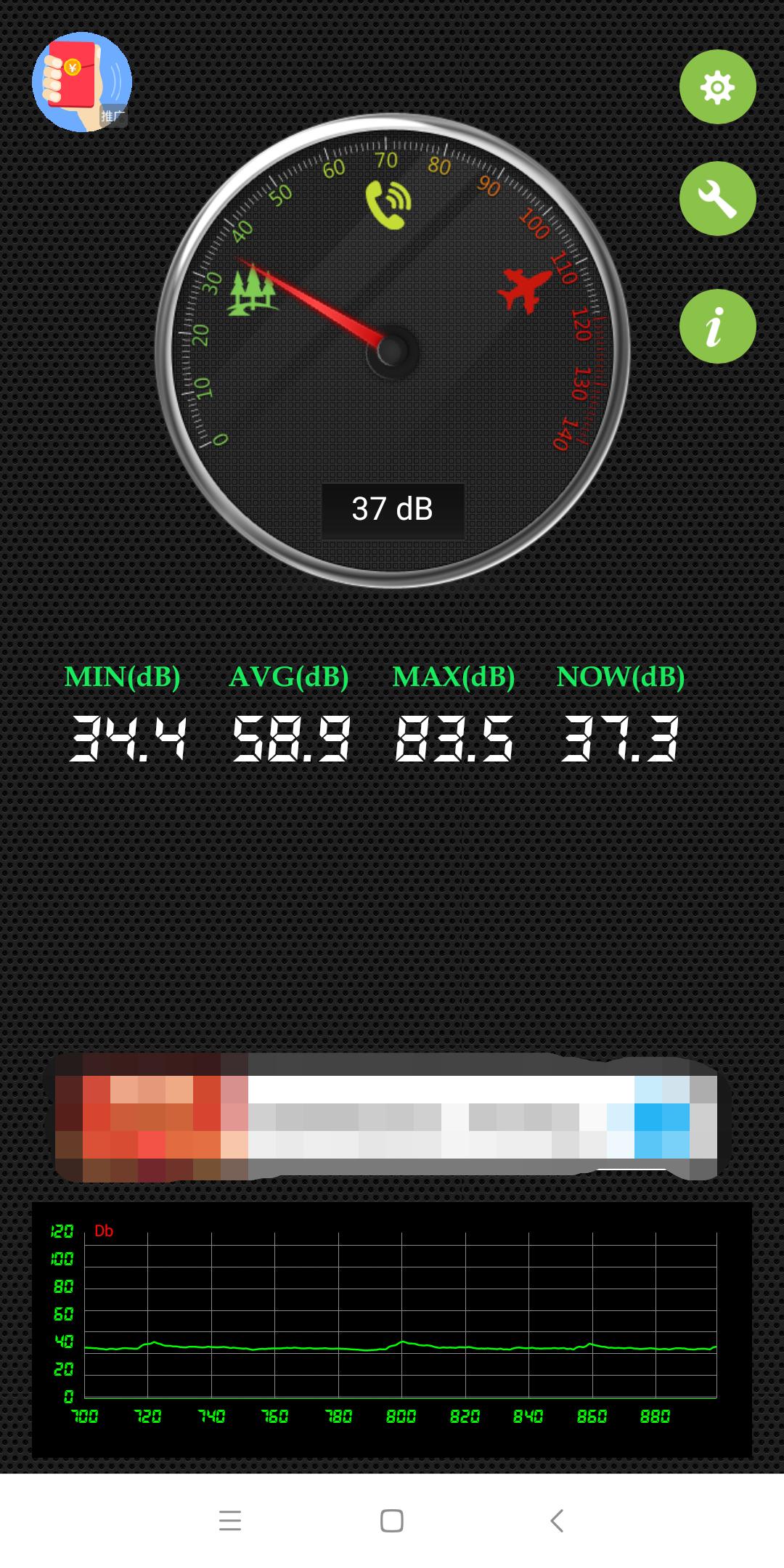Go to the system home screen

coord(392,1520)
